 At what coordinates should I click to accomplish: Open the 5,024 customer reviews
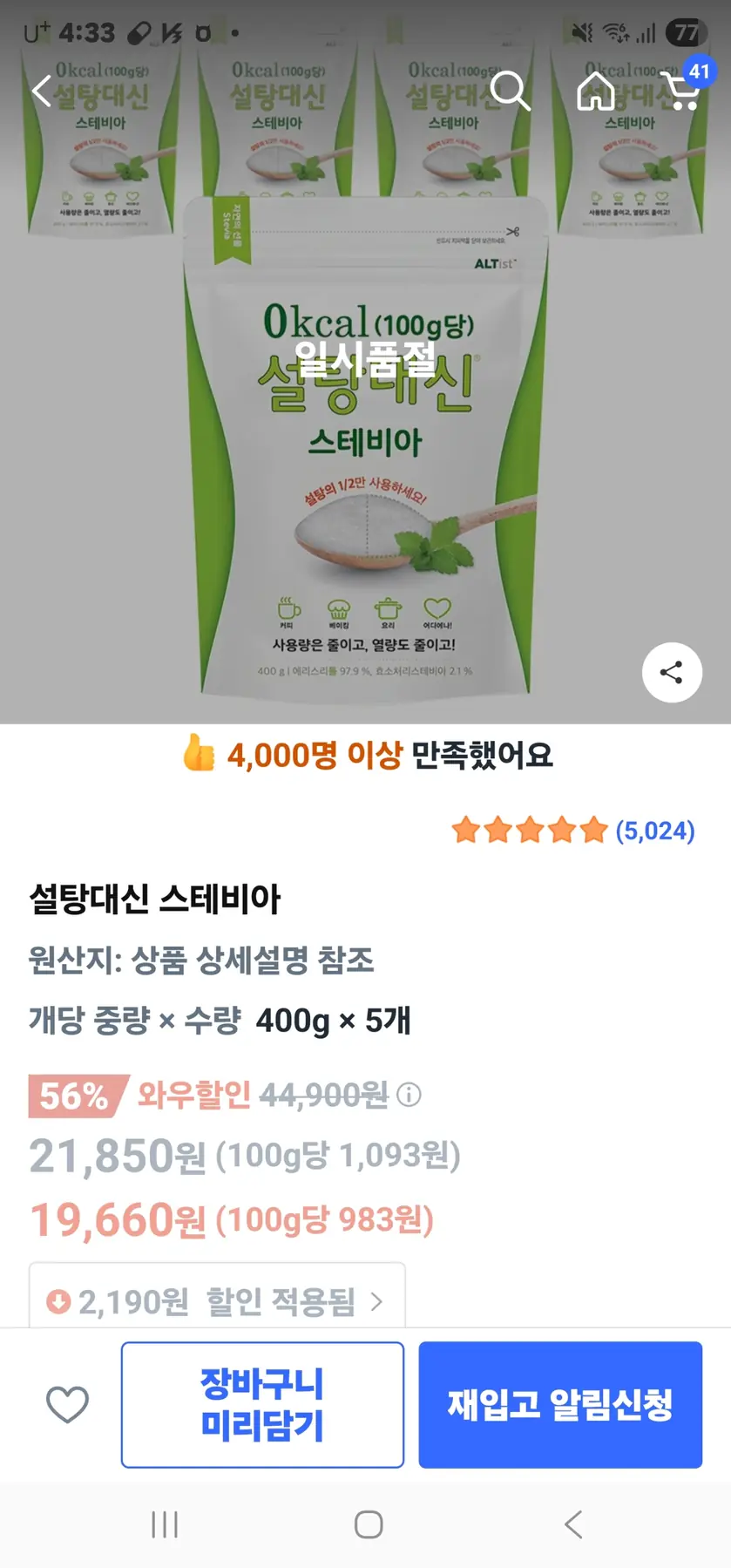(x=654, y=831)
